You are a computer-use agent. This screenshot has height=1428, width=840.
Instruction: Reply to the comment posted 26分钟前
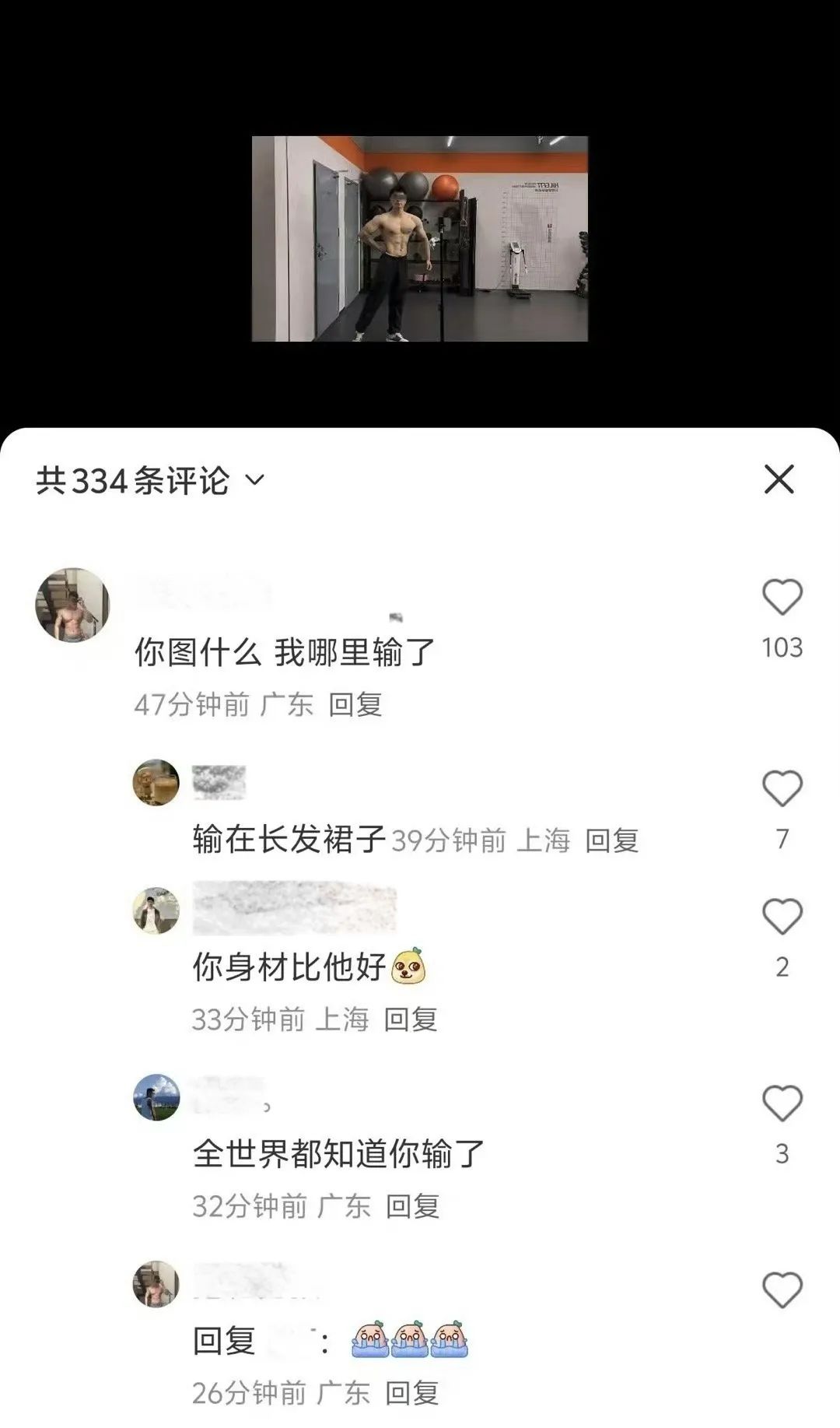point(412,1393)
